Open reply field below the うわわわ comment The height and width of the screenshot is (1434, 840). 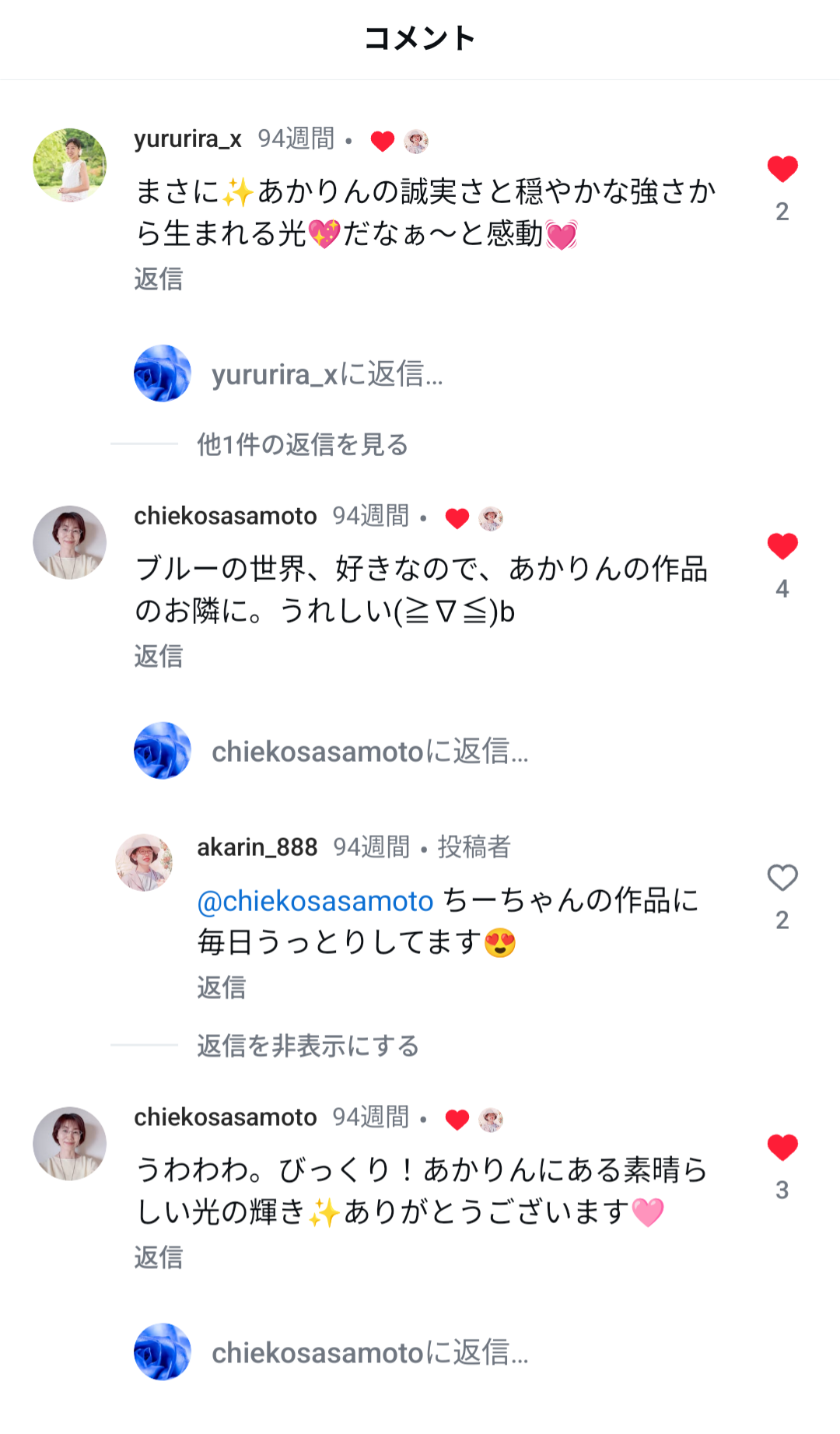[x=369, y=1353]
